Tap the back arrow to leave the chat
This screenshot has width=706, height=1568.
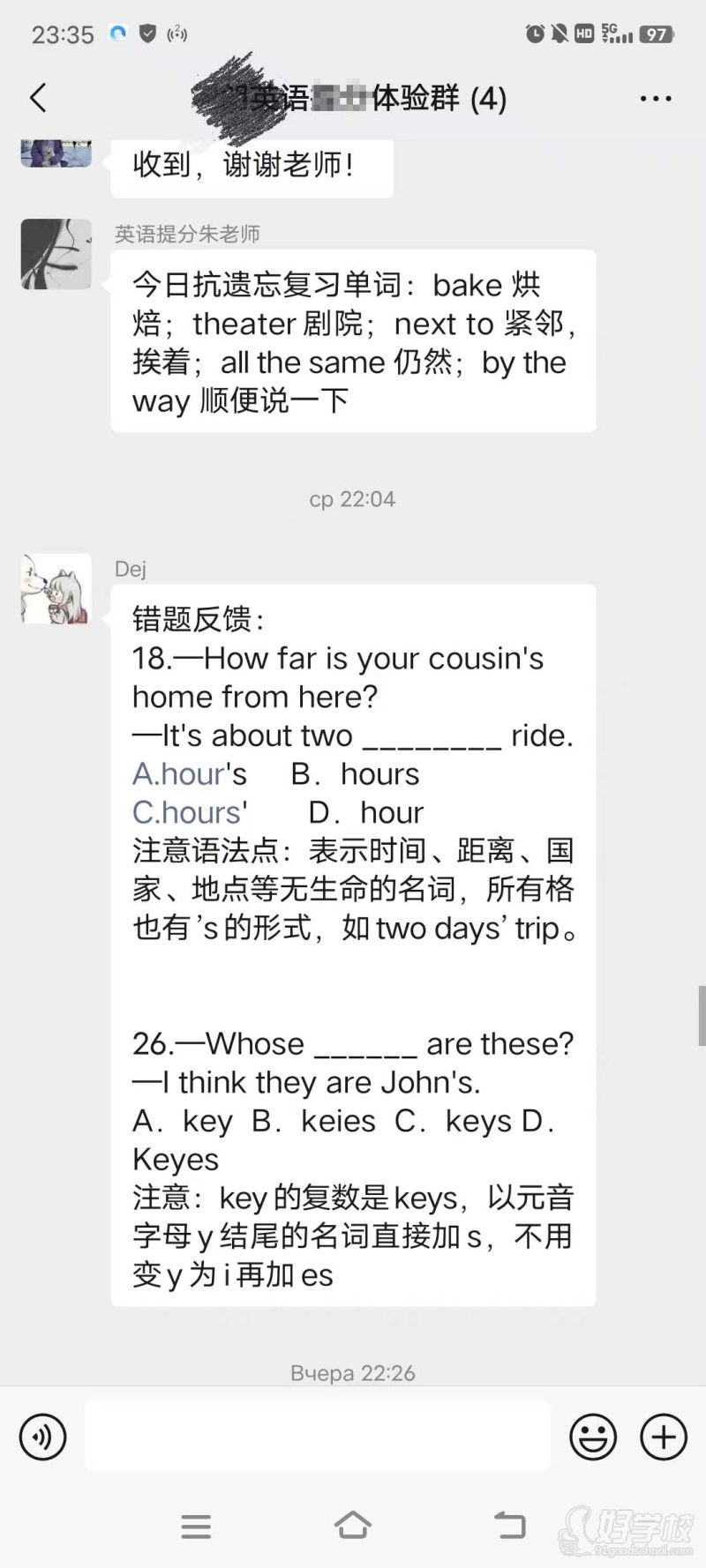(37, 98)
